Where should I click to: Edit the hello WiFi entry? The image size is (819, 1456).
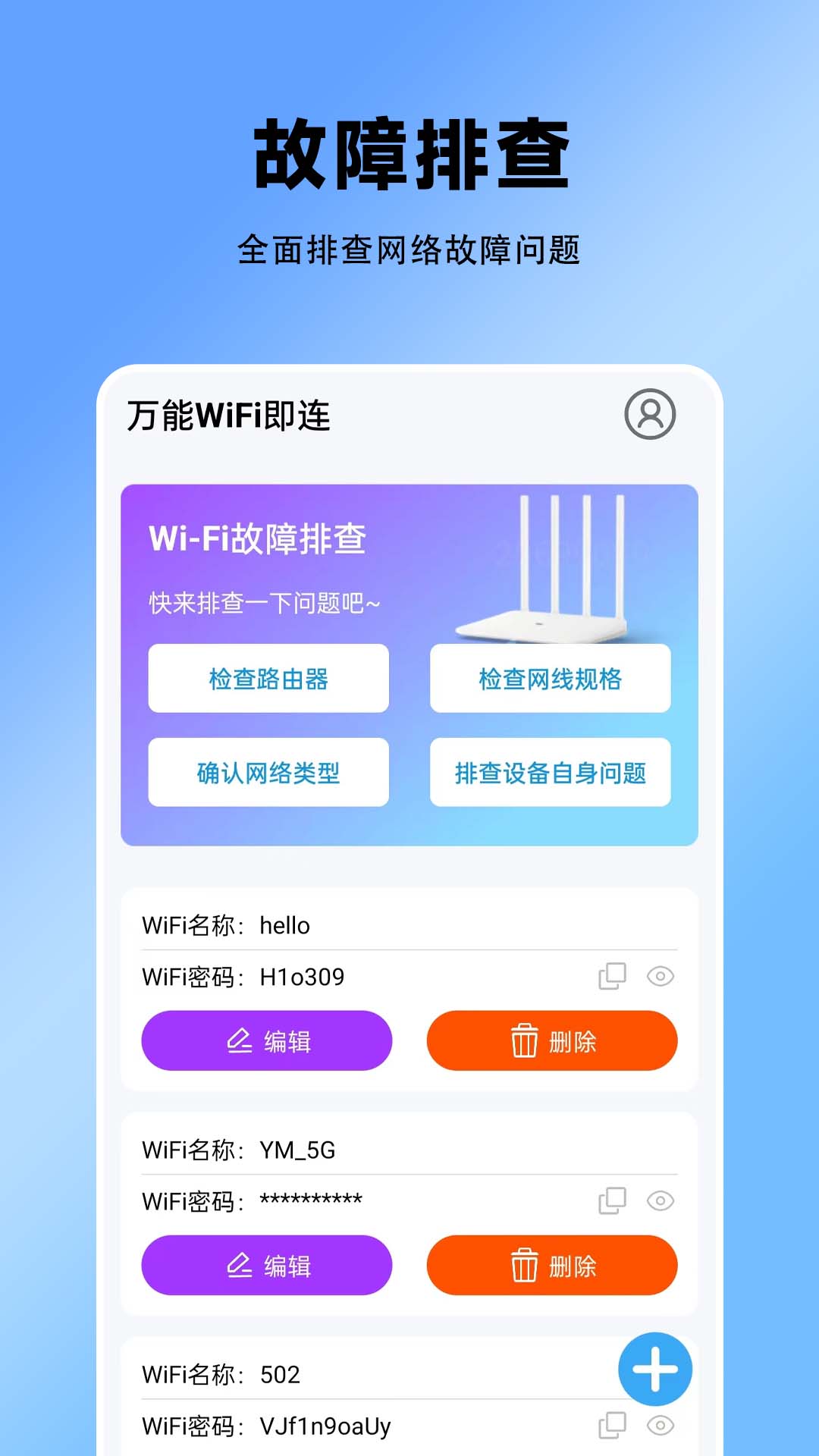(x=267, y=1041)
